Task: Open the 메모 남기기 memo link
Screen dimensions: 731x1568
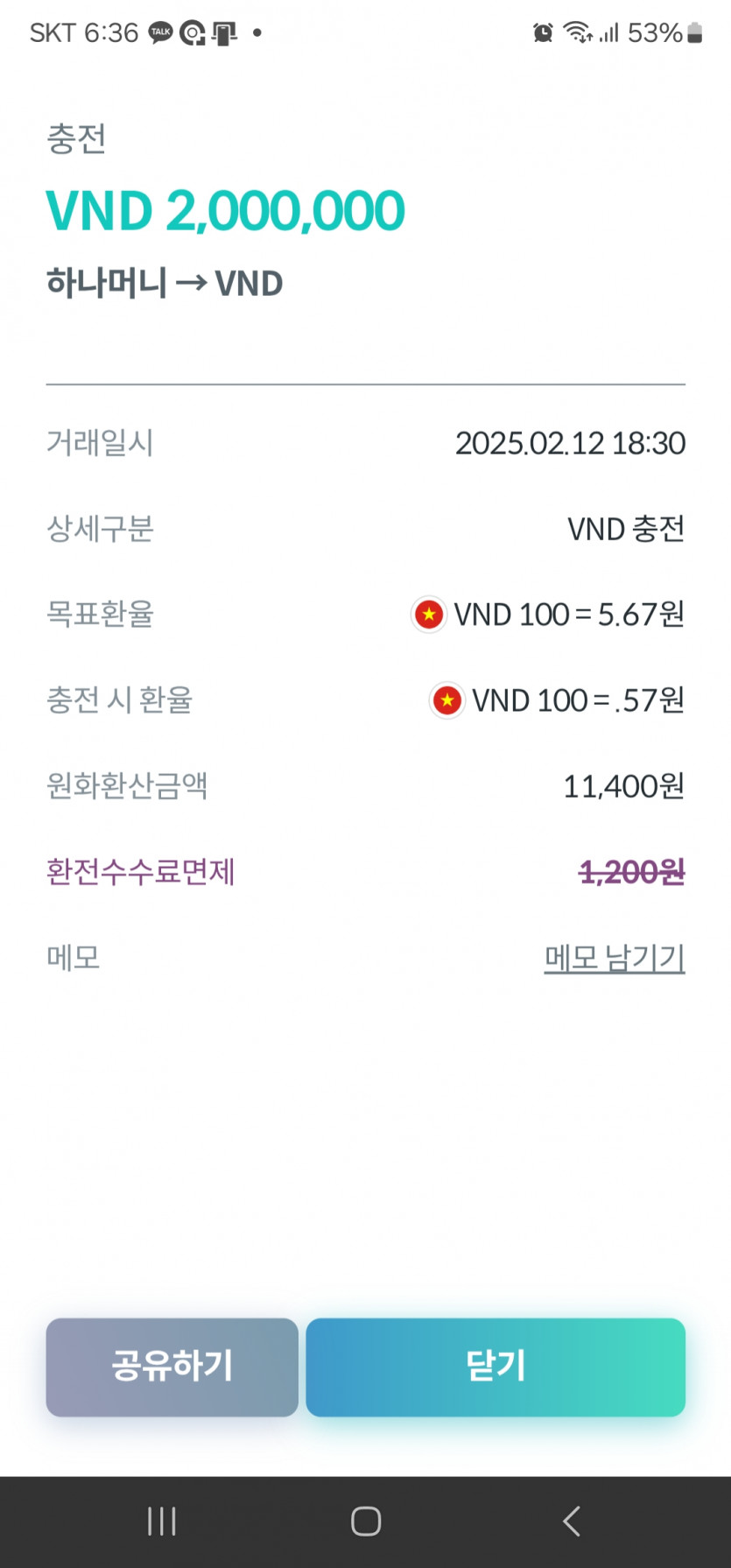Action: point(615,958)
